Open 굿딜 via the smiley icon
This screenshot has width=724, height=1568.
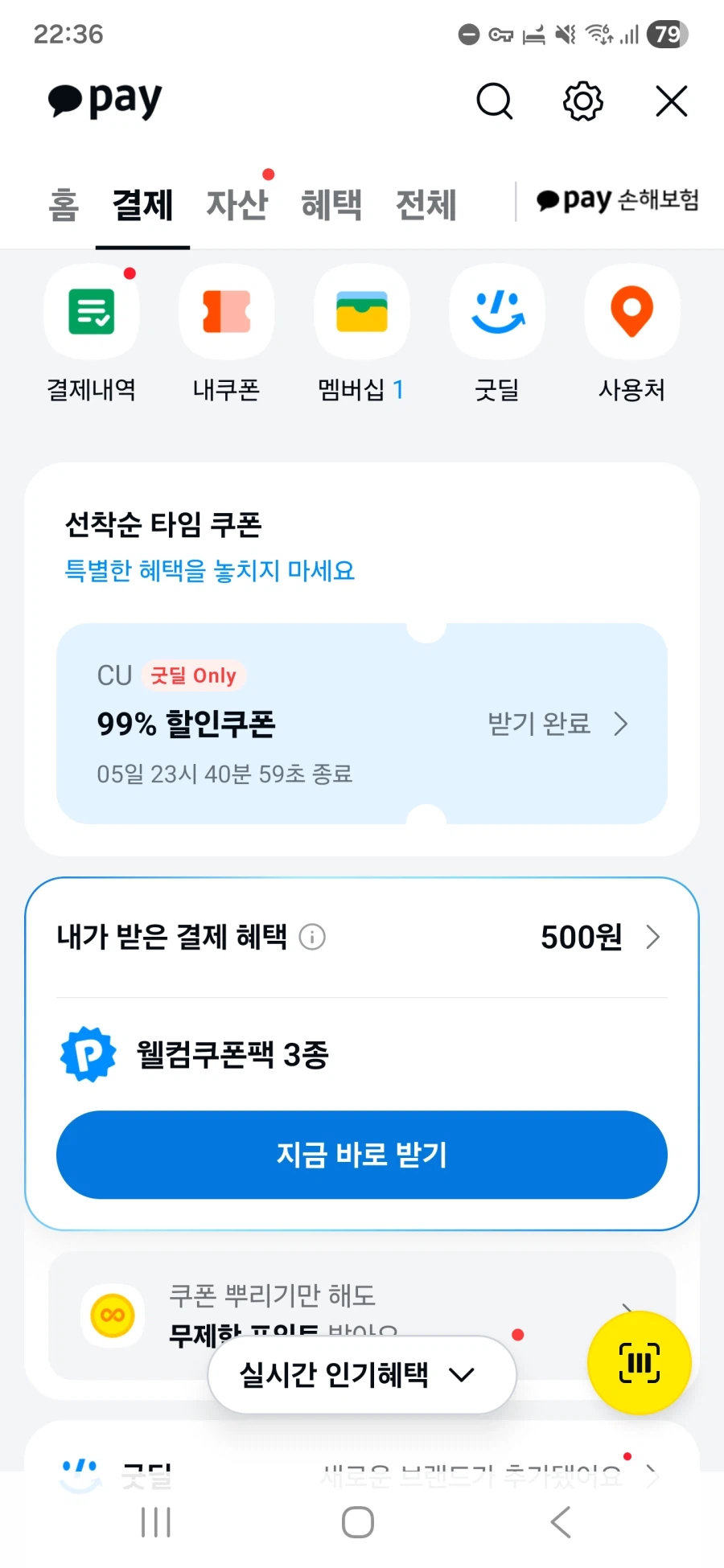[496, 312]
